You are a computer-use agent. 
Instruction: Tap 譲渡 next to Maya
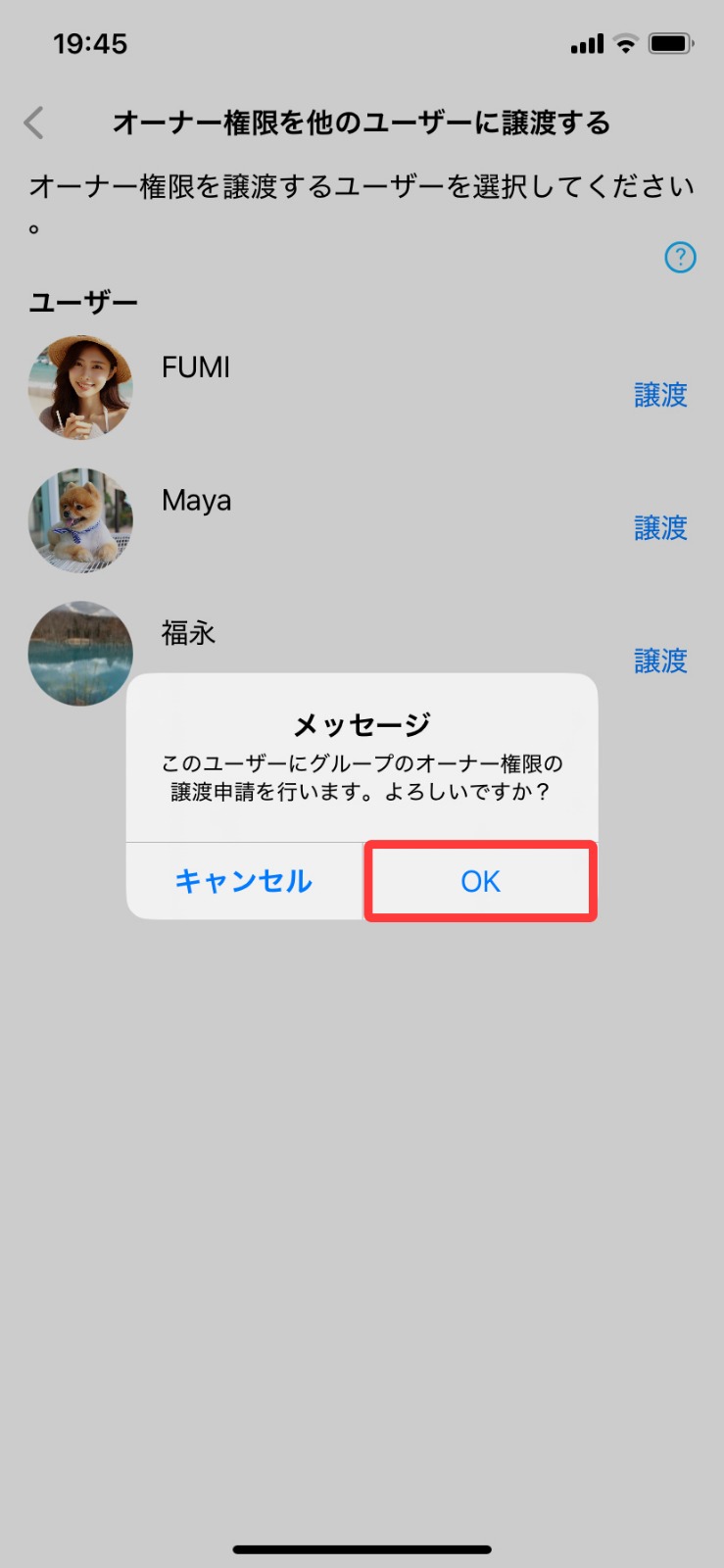[x=660, y=528]
